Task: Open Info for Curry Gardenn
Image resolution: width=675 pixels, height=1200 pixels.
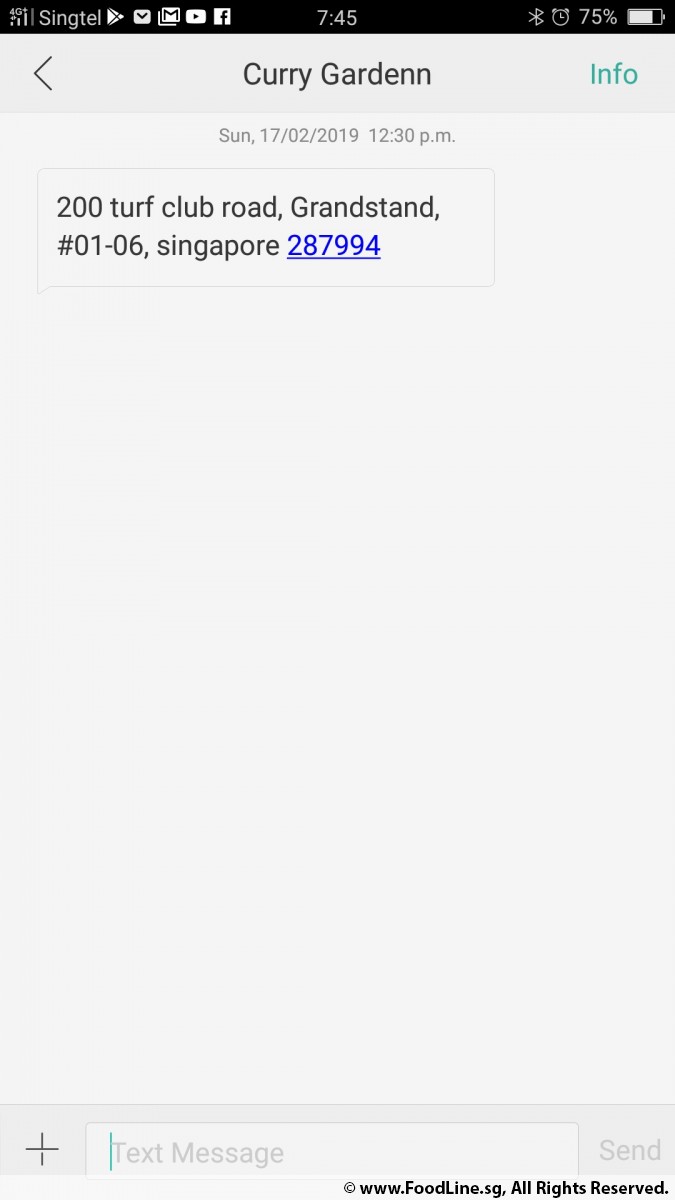Action: (x=613, y=74)
